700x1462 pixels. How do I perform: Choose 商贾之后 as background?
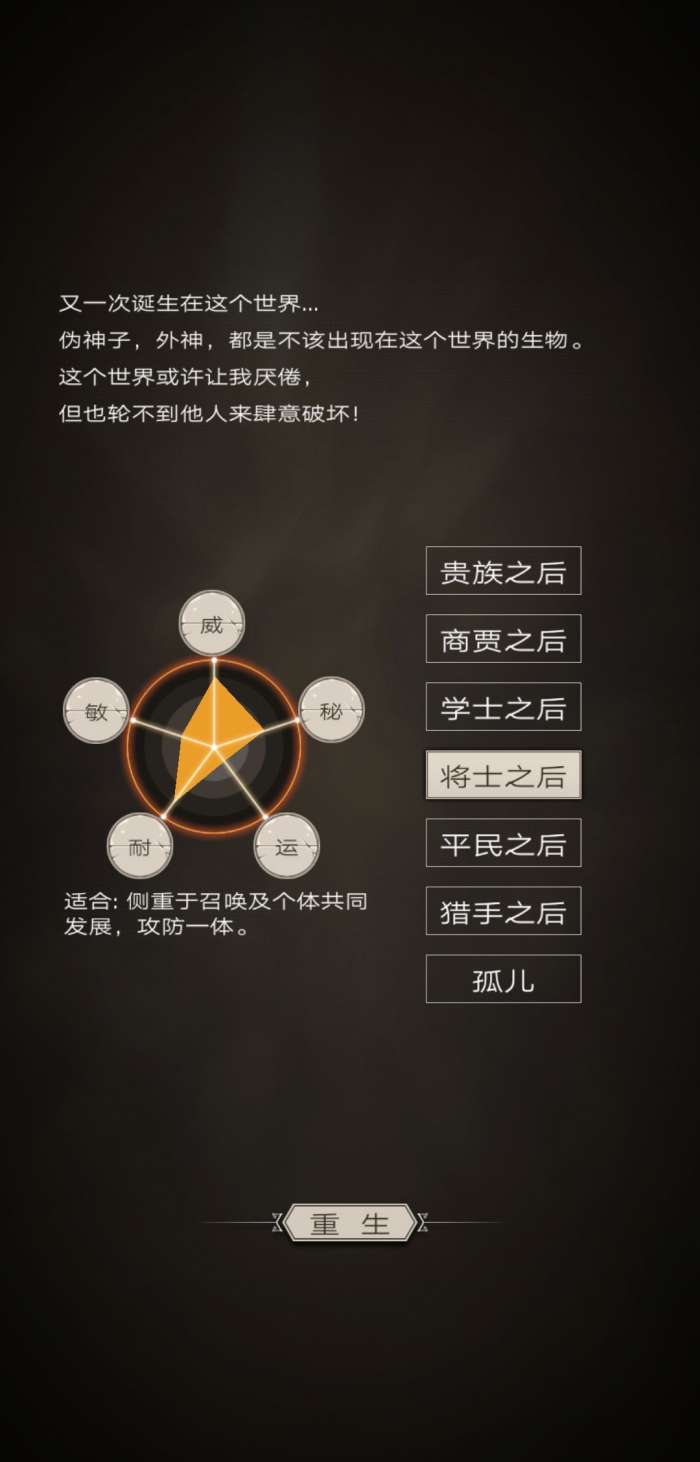tap(503, 639)
